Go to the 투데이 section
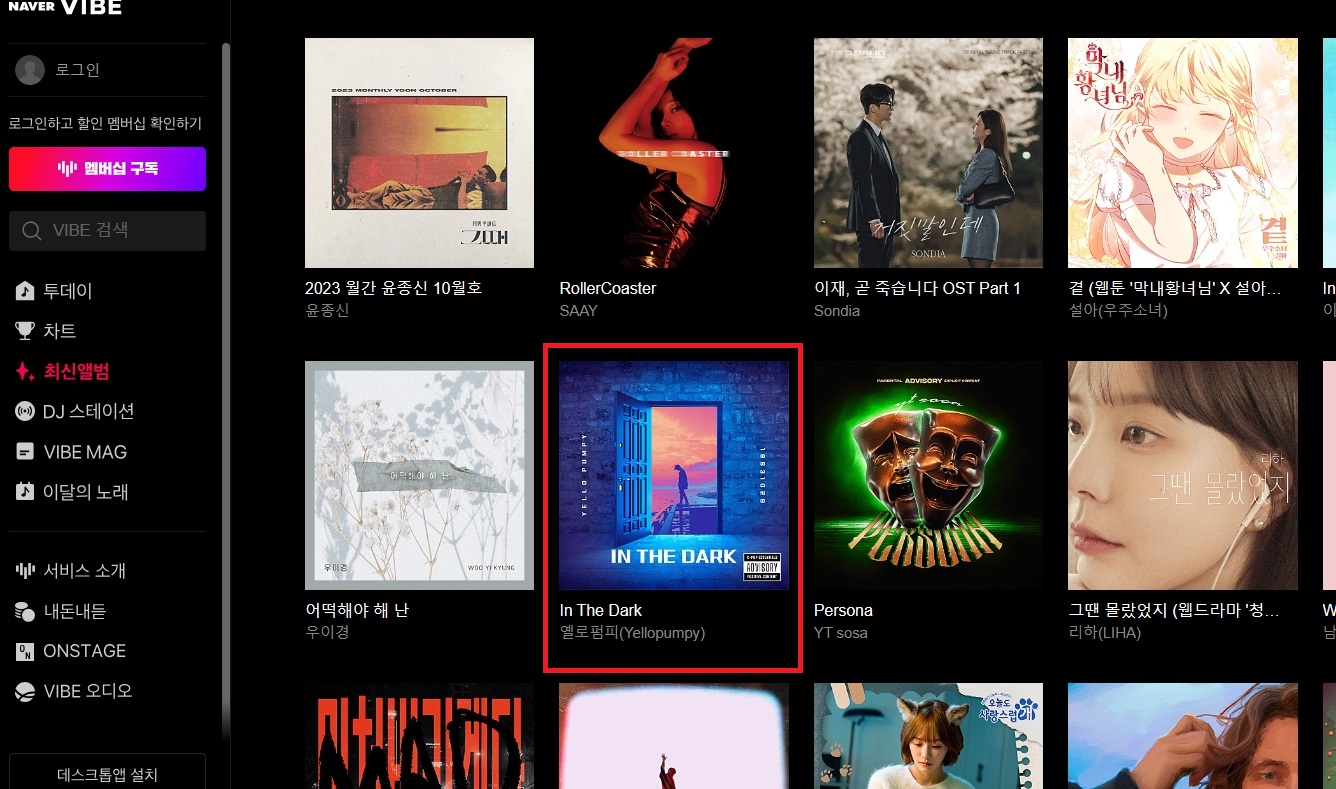1336x789 pixels. 67,291
